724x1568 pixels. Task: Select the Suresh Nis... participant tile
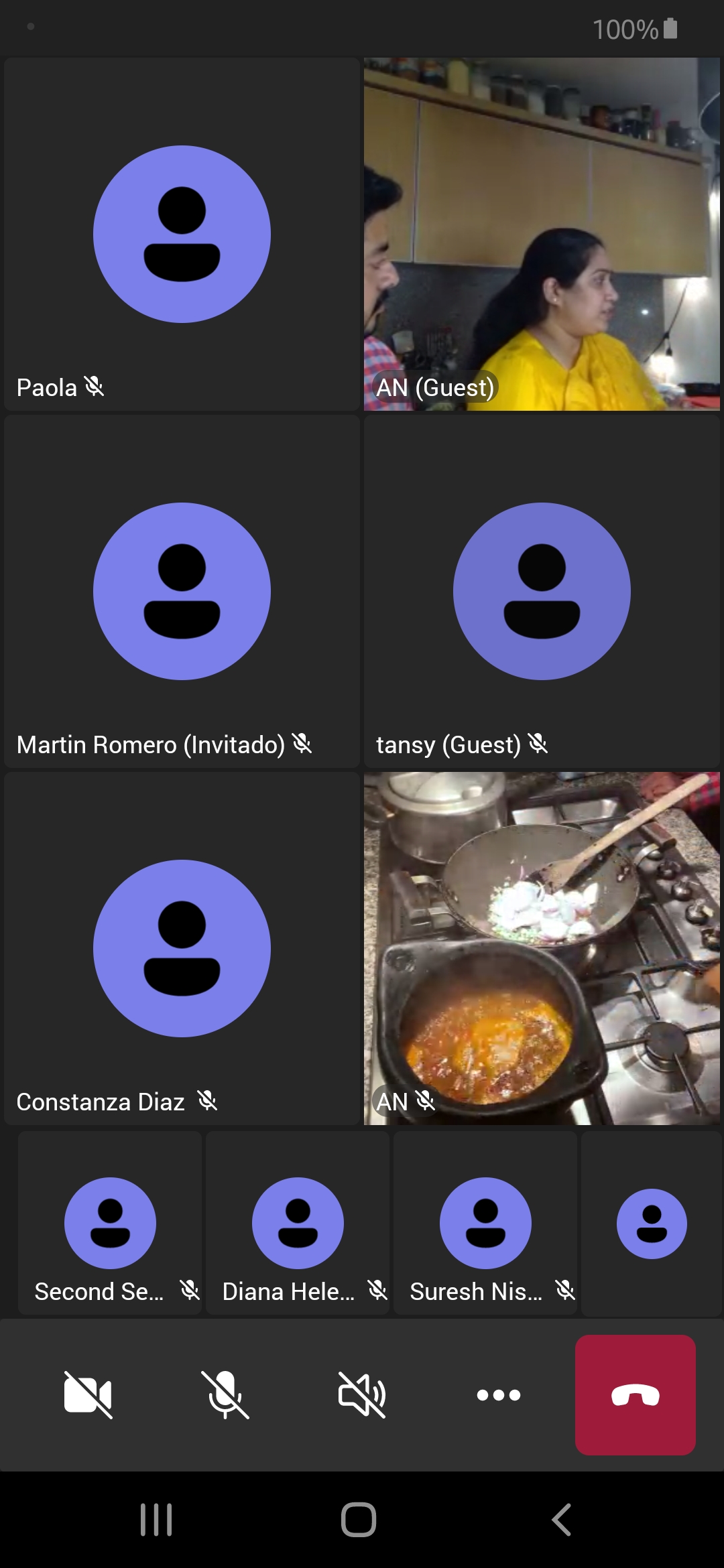[x=485, y=1224]
